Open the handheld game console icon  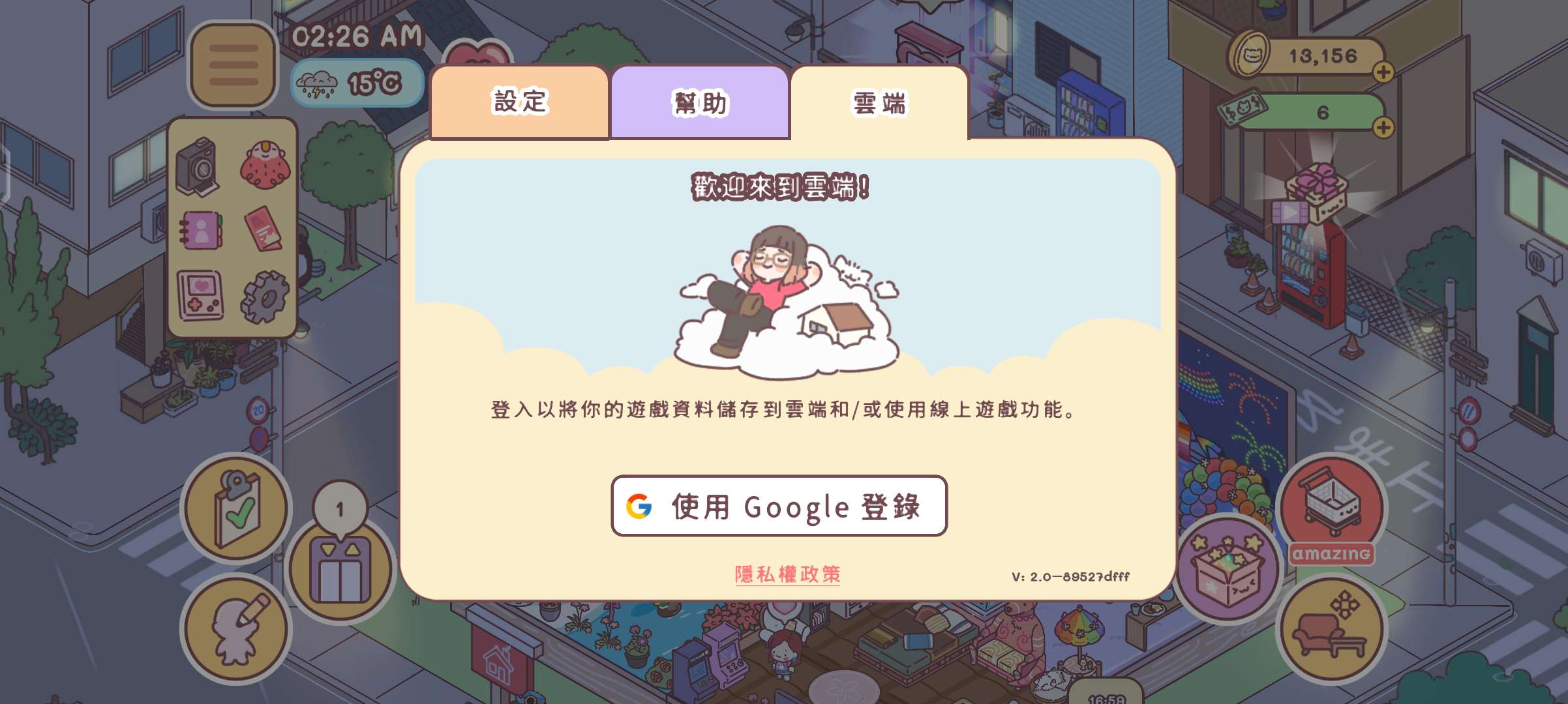coord(200,295)
